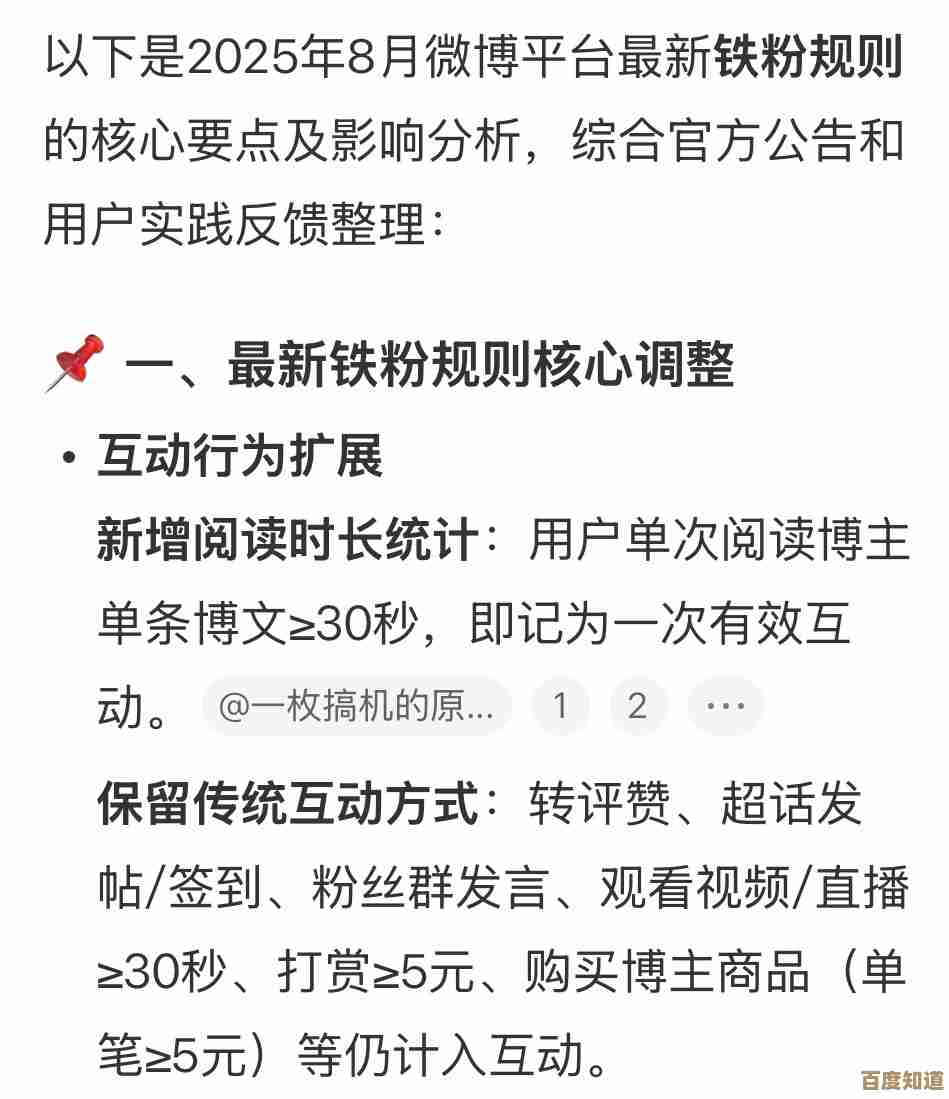Viewport: 949px width, 1099px height.
Task: Open citation source number 2
Action: coord(638,707)
